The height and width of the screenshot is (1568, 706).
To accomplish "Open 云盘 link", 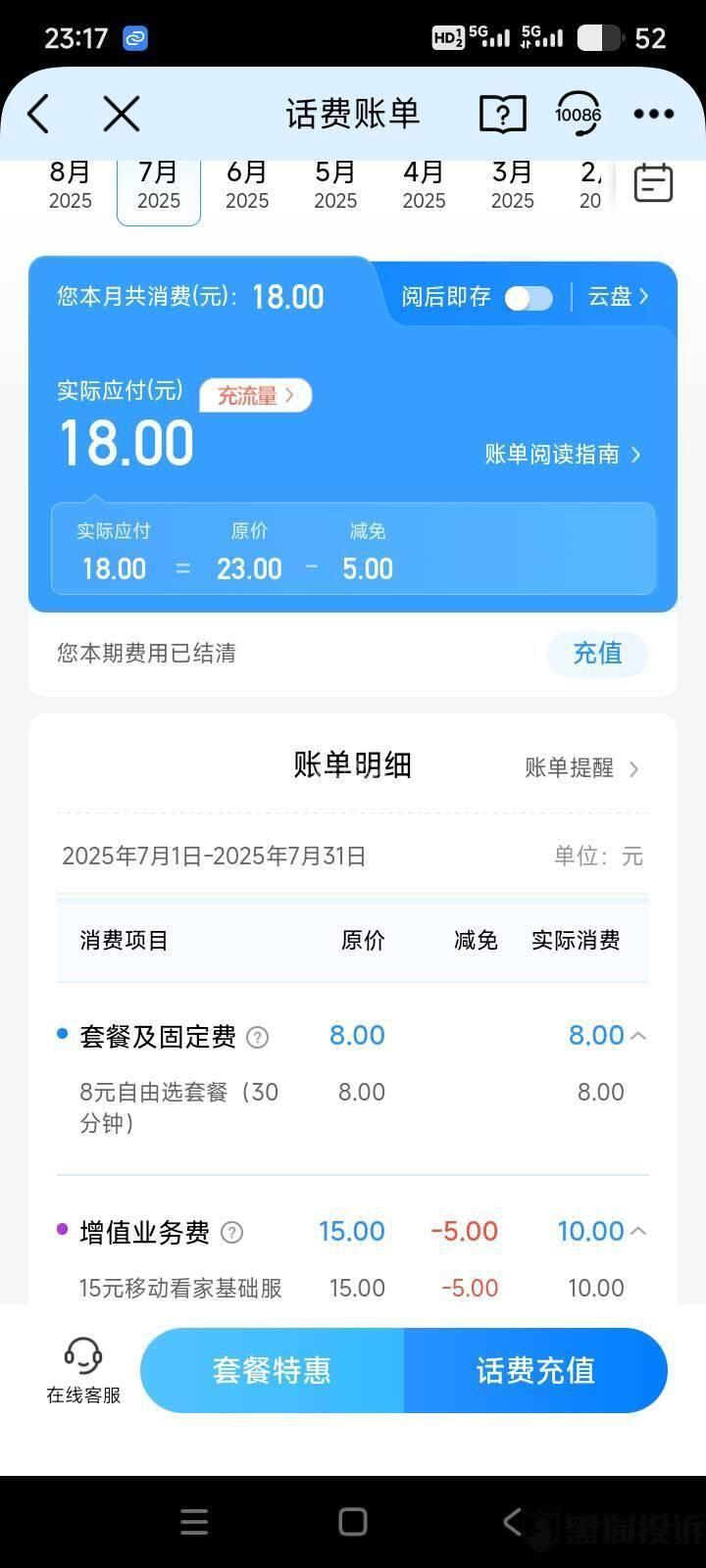I will (x=618, y=297).
